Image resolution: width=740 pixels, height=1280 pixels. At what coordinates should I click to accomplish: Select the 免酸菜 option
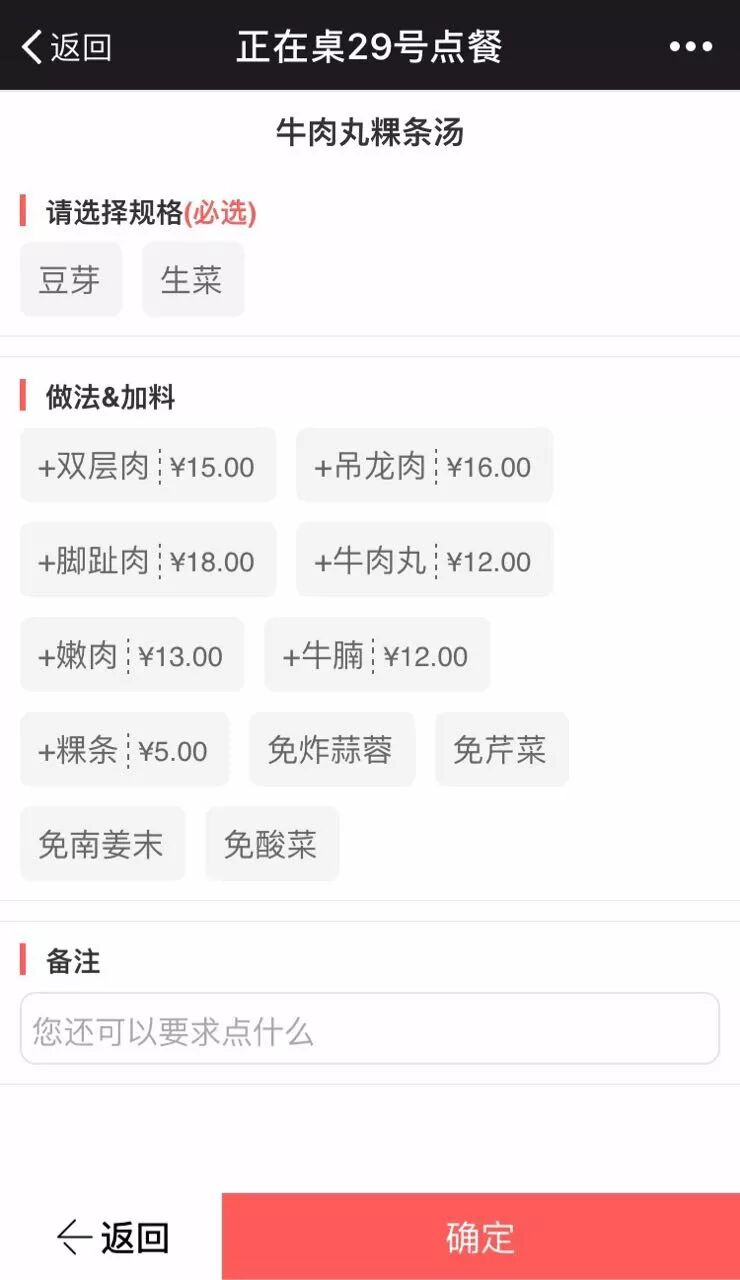(271, 845)
